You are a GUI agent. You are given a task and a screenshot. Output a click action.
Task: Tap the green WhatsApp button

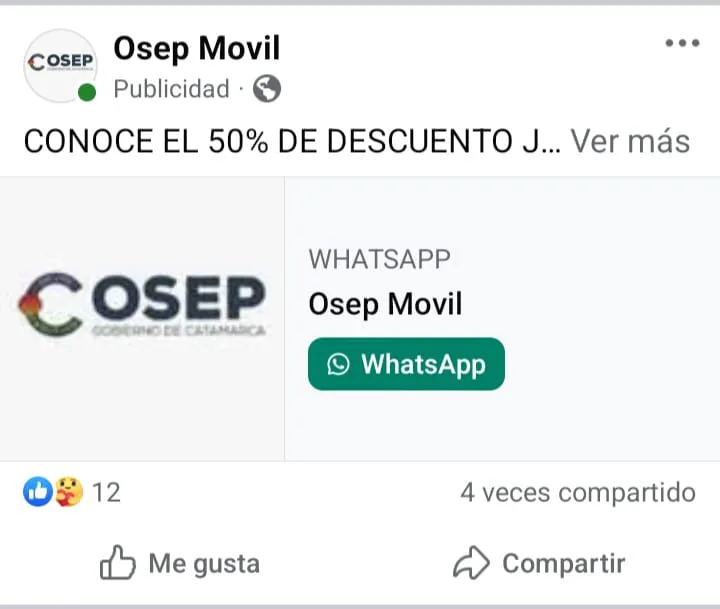[406, 364]
